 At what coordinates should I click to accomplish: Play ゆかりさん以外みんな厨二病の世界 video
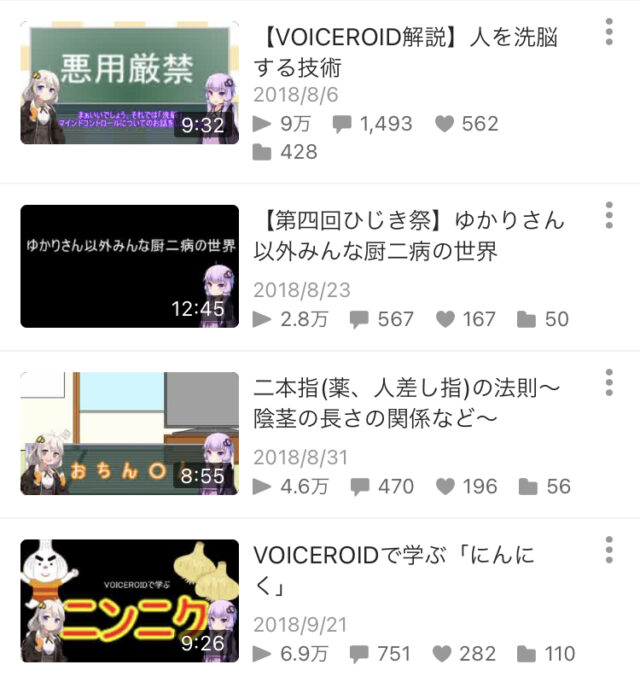pyautogui.click(x=130, y=266)
